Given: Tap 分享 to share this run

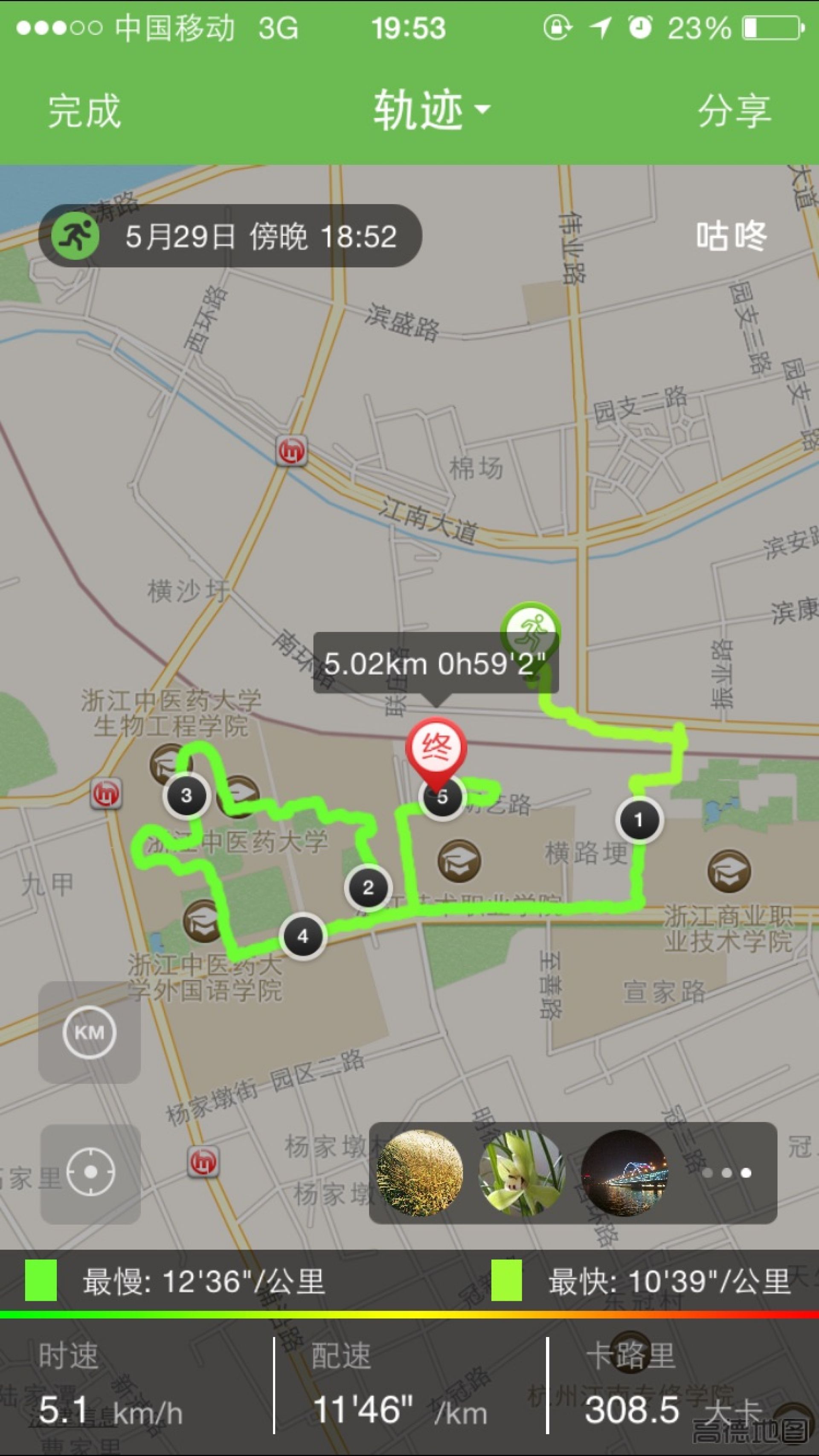Looking at the screenshot, I should coord(734,111).
